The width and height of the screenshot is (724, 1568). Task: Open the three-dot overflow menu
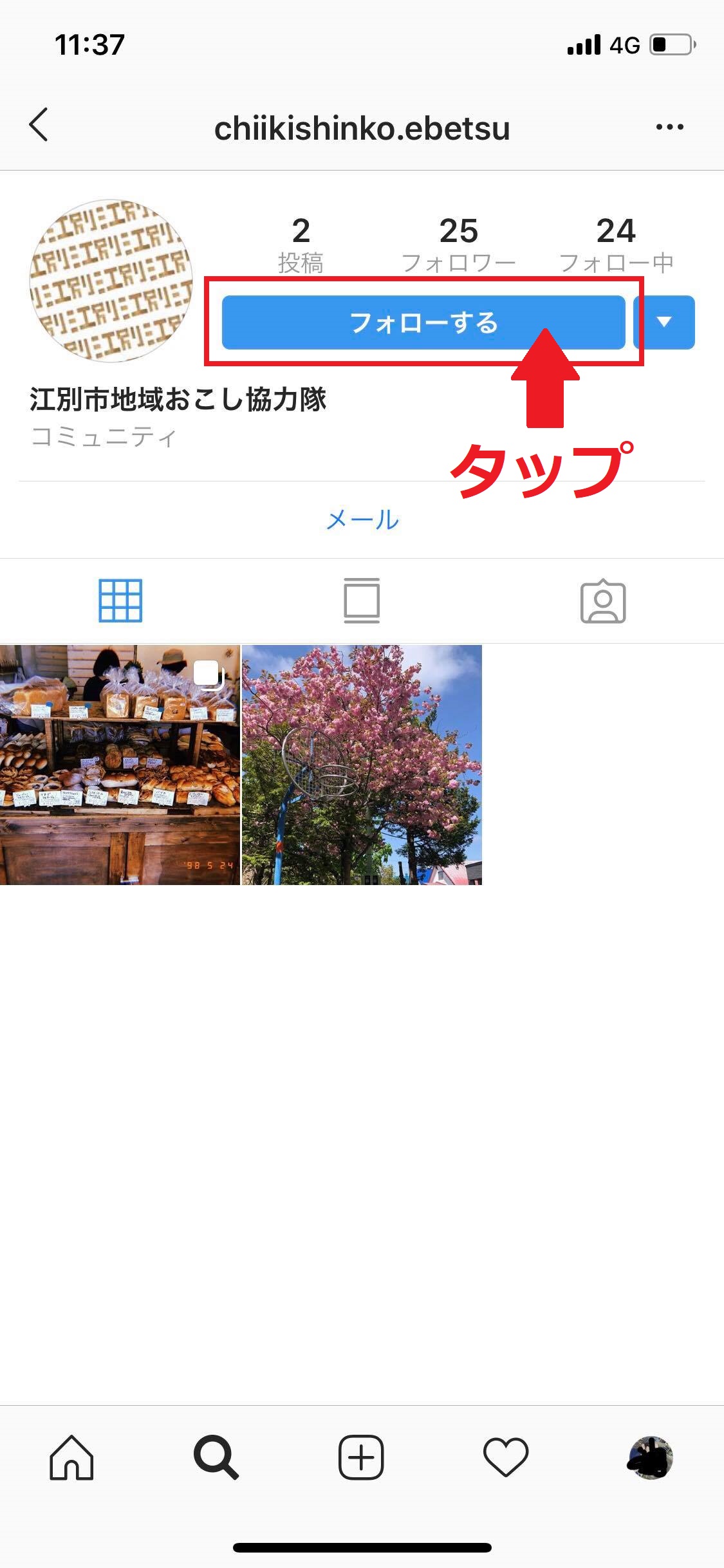pyautogui.click(x=669, y=127)
